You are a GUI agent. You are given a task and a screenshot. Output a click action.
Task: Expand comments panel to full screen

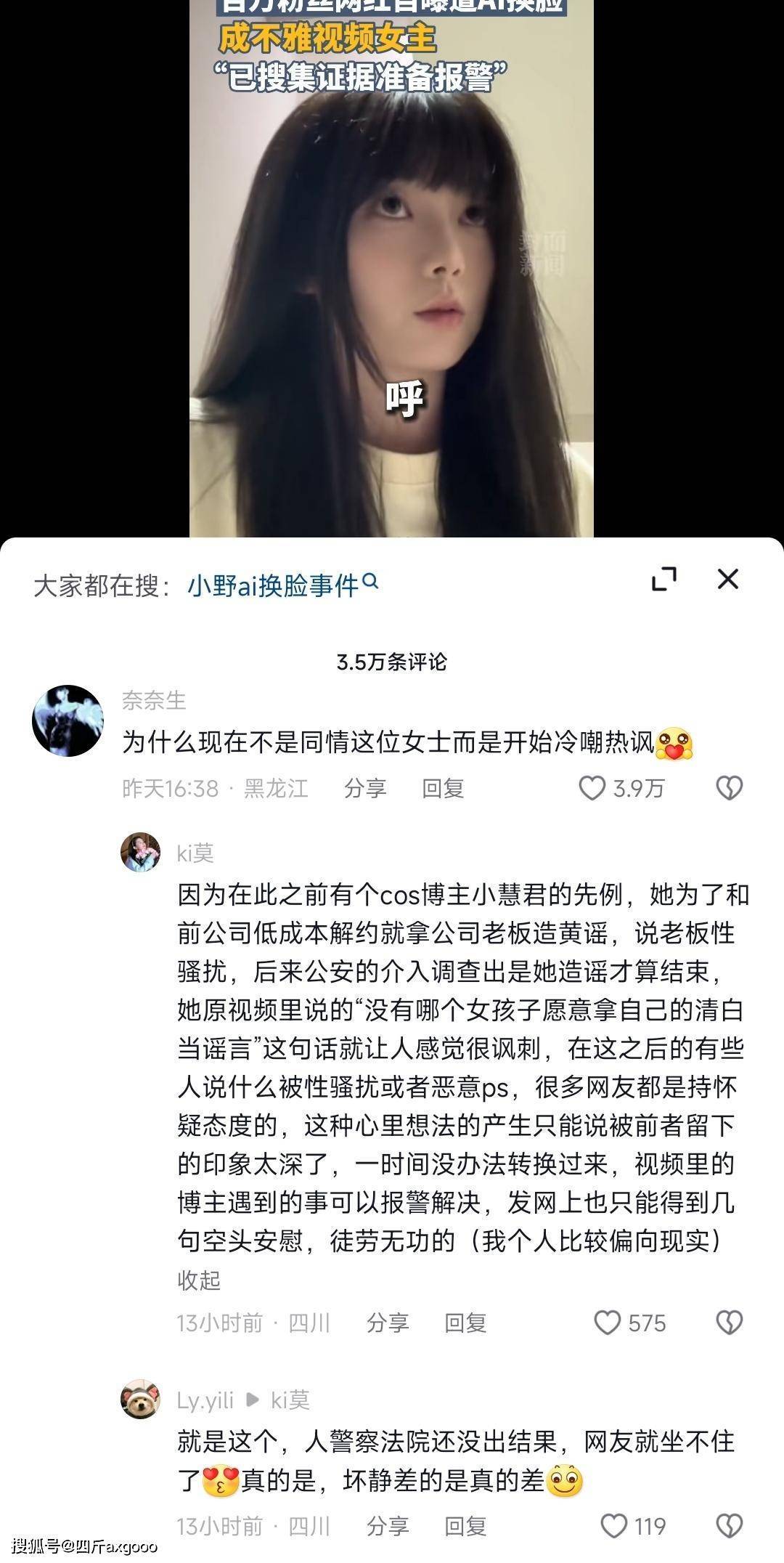[664, 579]
